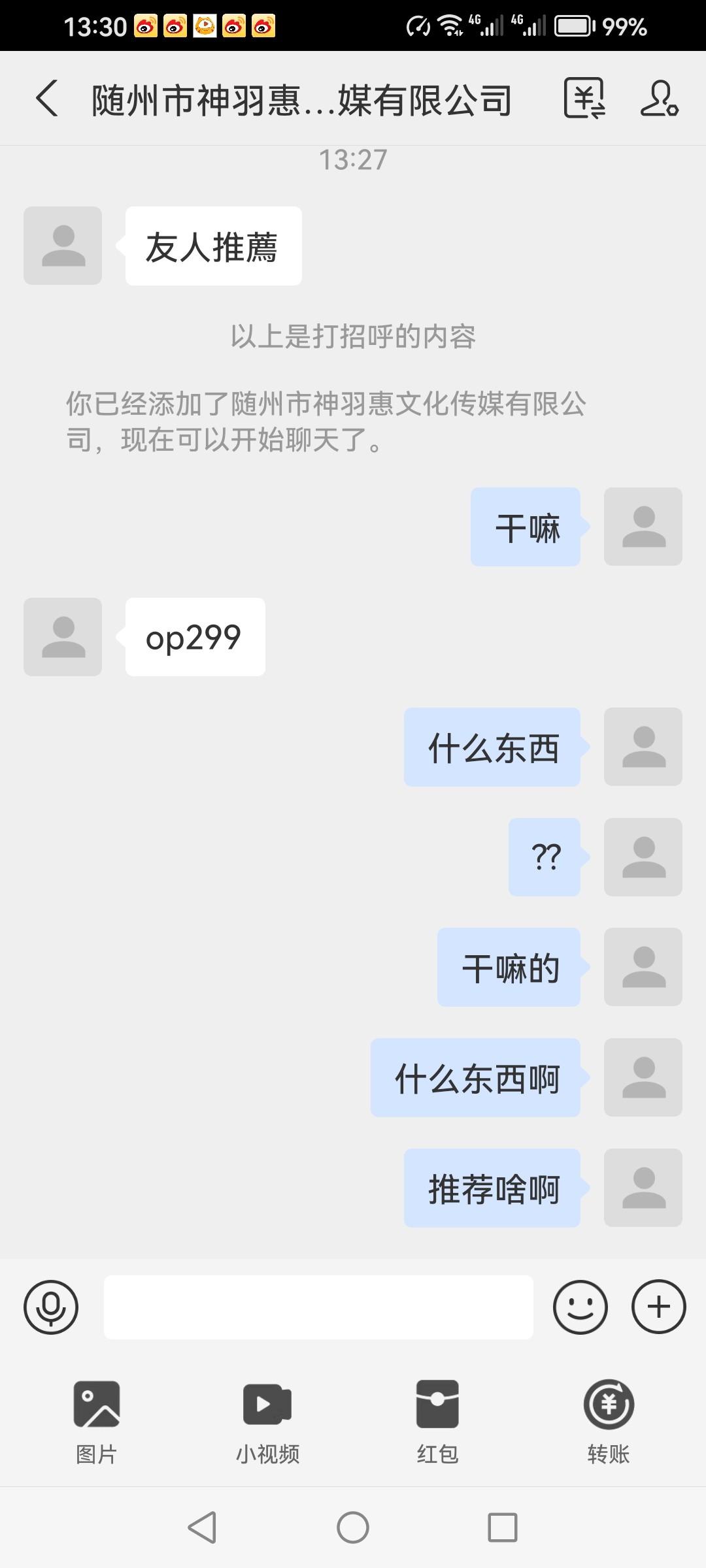Tap the contact's avatar beside op299

coord(63,637)
